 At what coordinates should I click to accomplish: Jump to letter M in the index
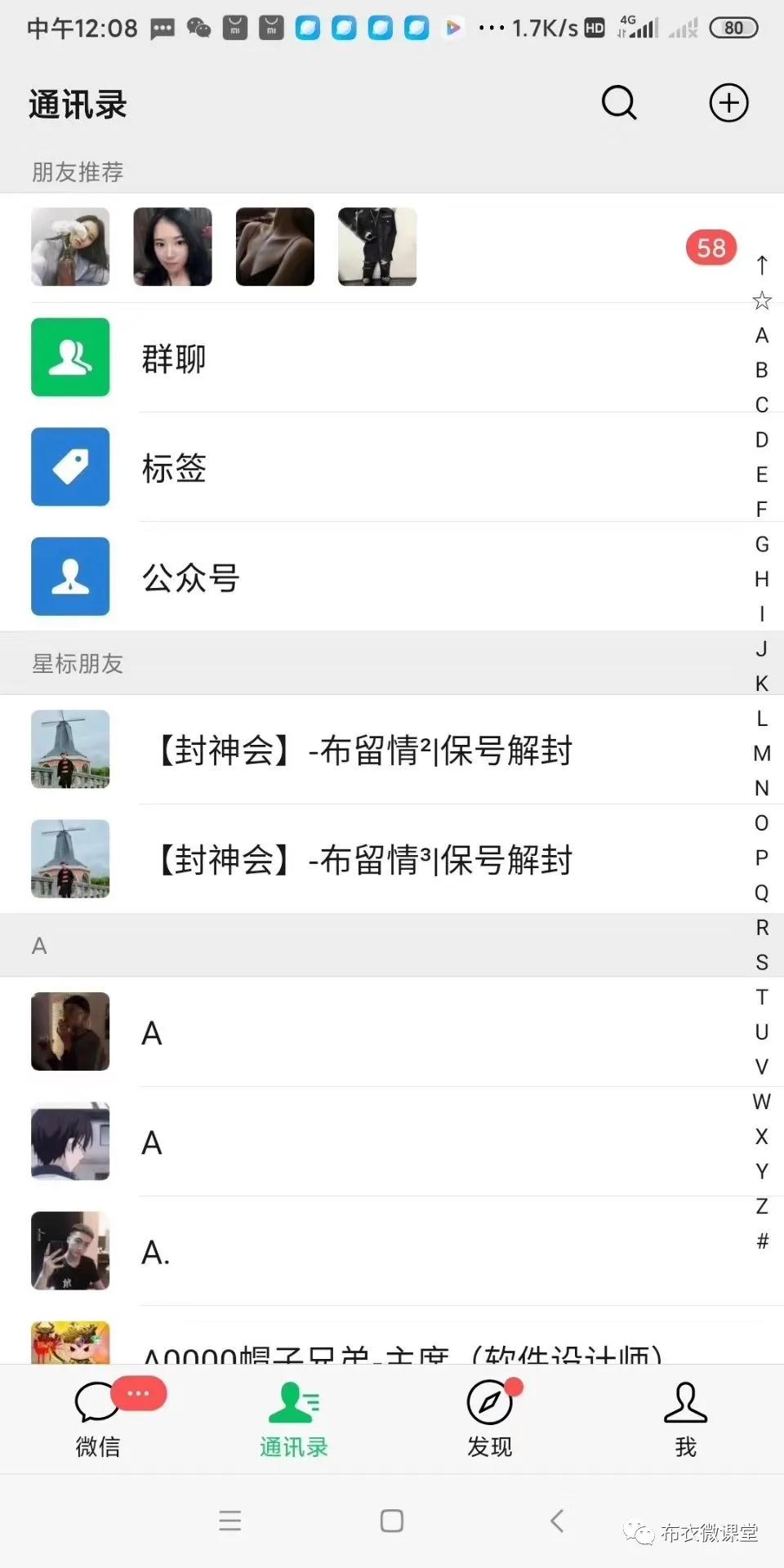(x=762, y=753)
